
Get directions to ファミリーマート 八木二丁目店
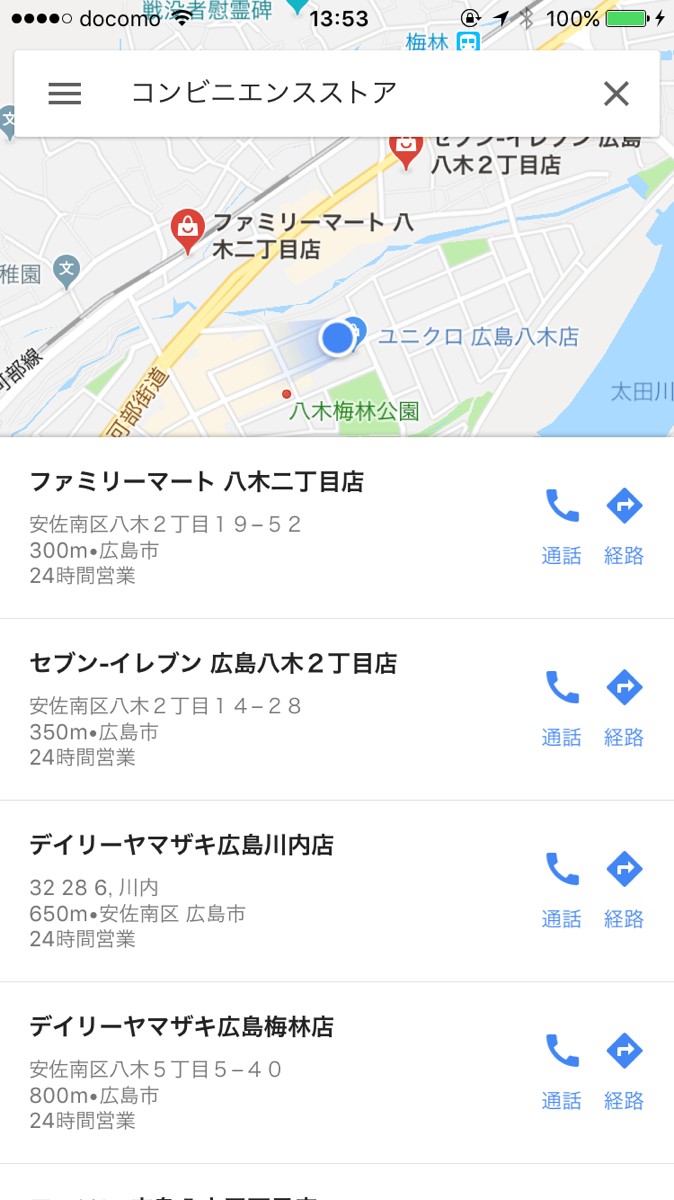click(x=624, y=523)
